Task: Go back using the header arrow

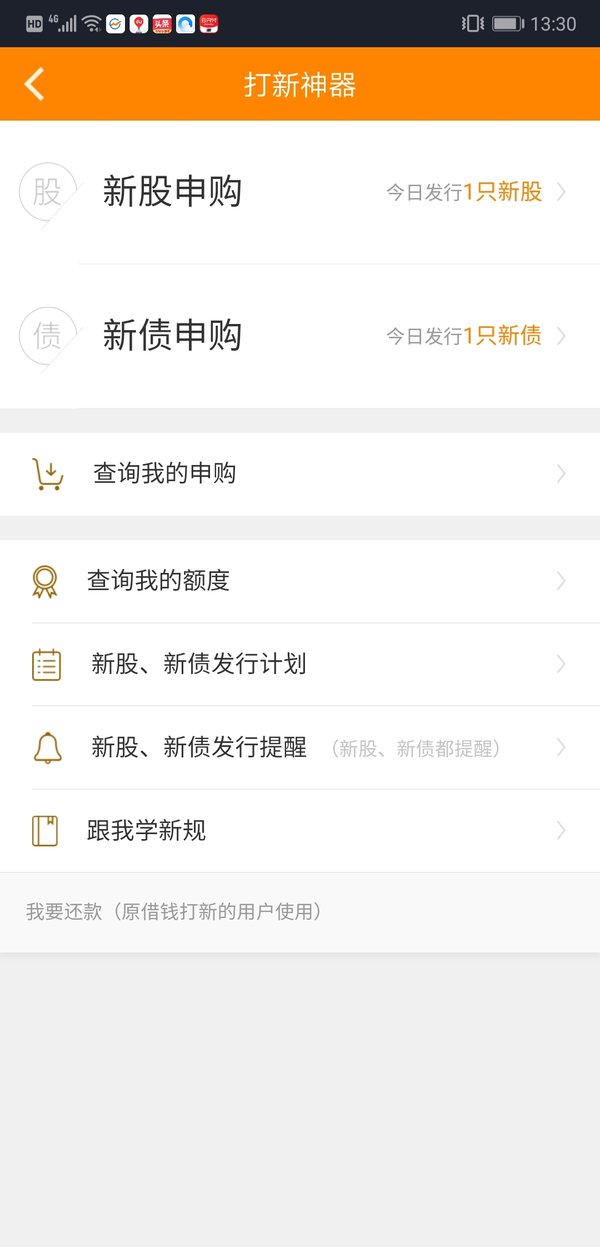Action: click(35, 84)
